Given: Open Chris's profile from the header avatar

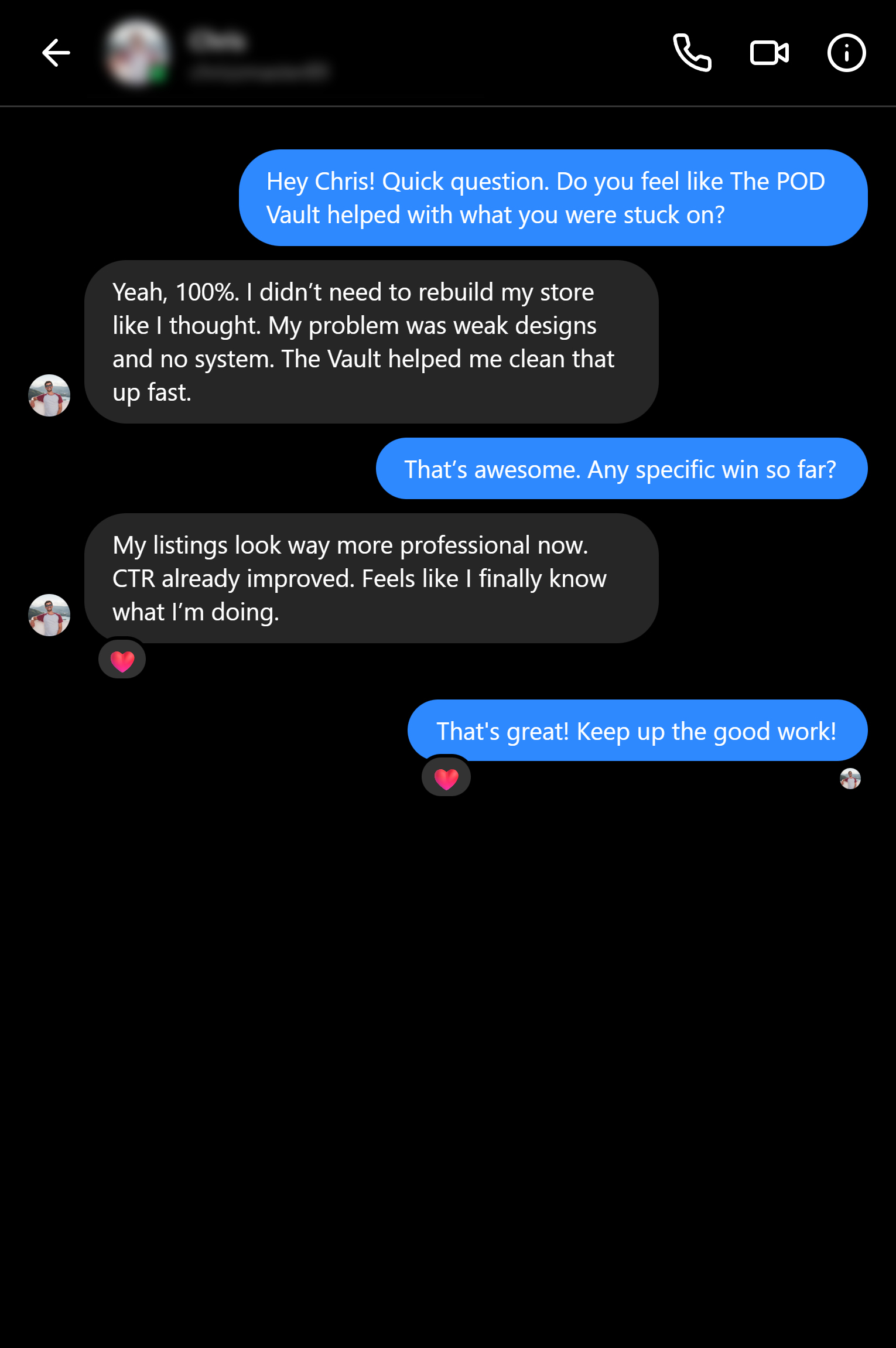Looking at the screenshot, I should click(x=137, y=53).
